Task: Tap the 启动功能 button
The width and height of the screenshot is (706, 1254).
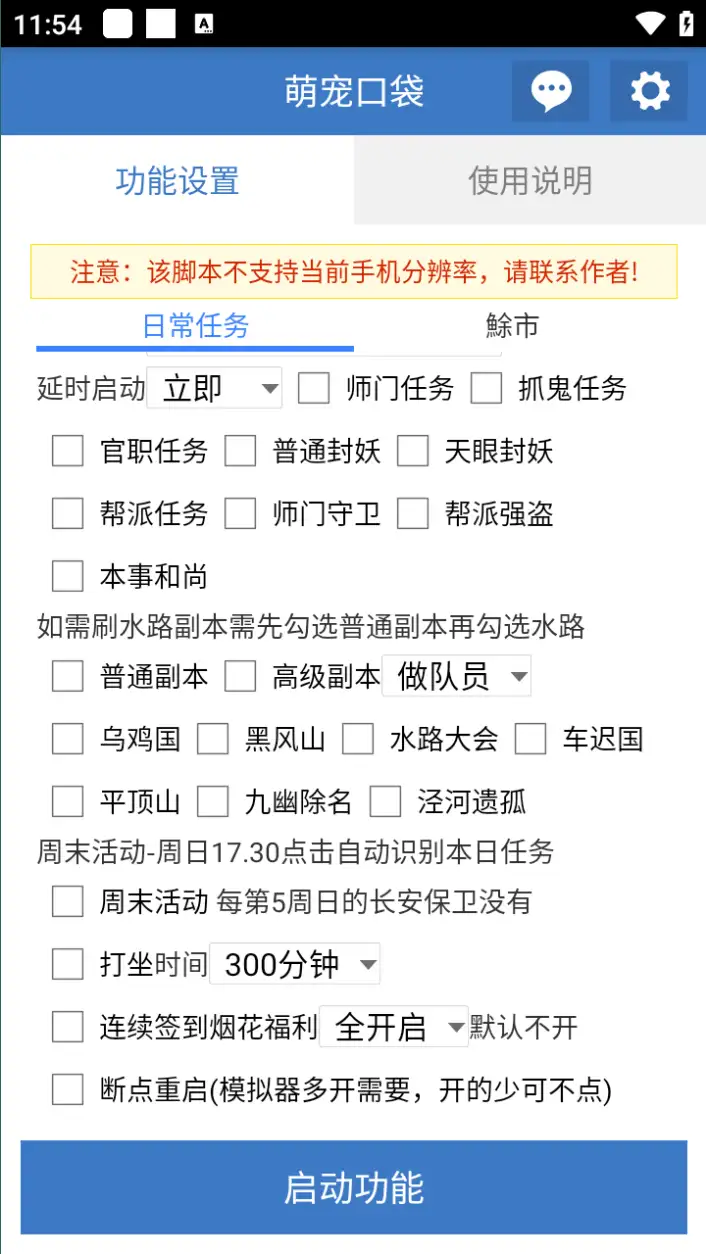Action: (353, 1187)
